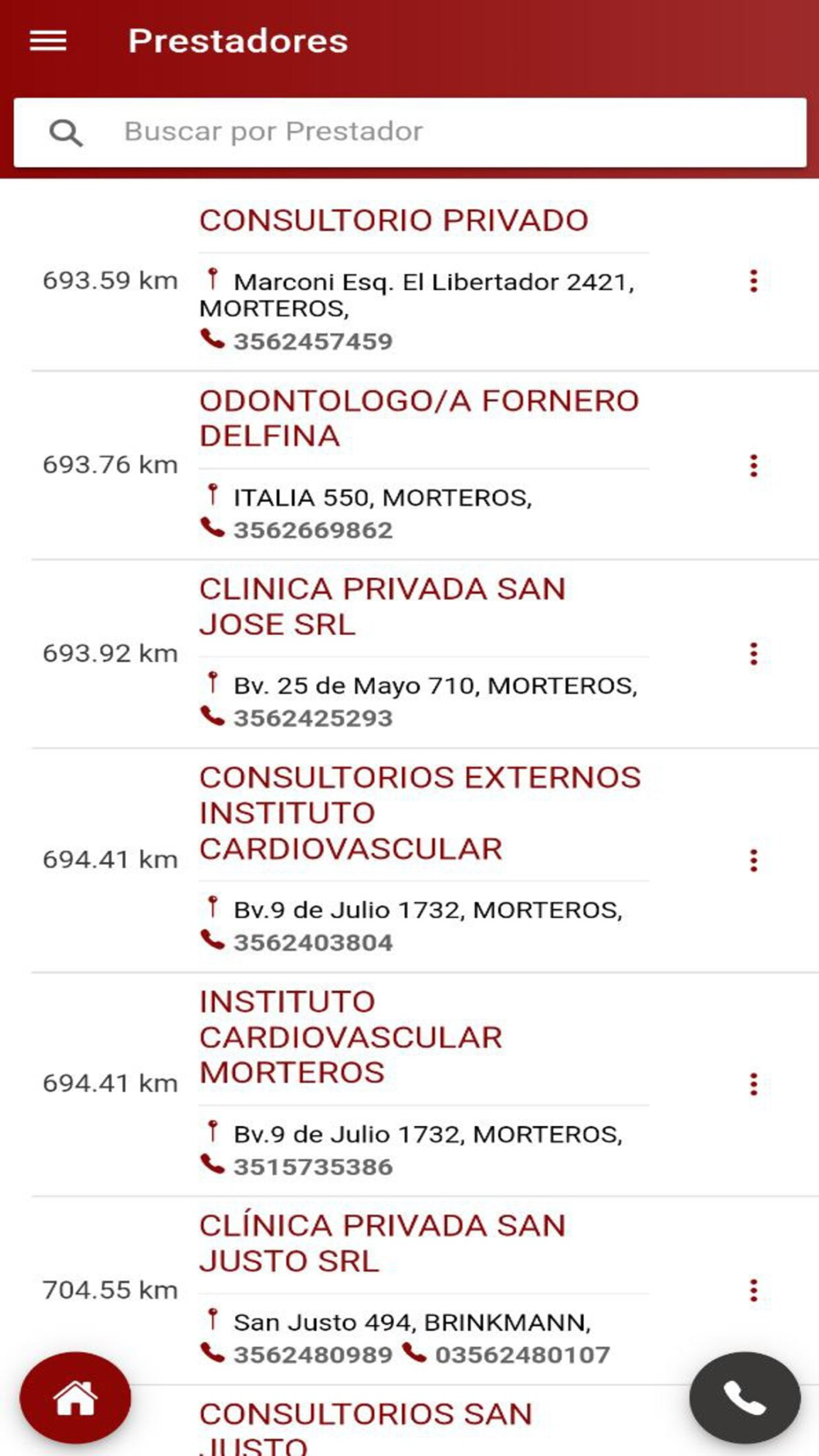Viewport: 819px width, 1456px height.
Task: Open the CONSULTORIO PRIVADO provider entry
Action: 393,221
